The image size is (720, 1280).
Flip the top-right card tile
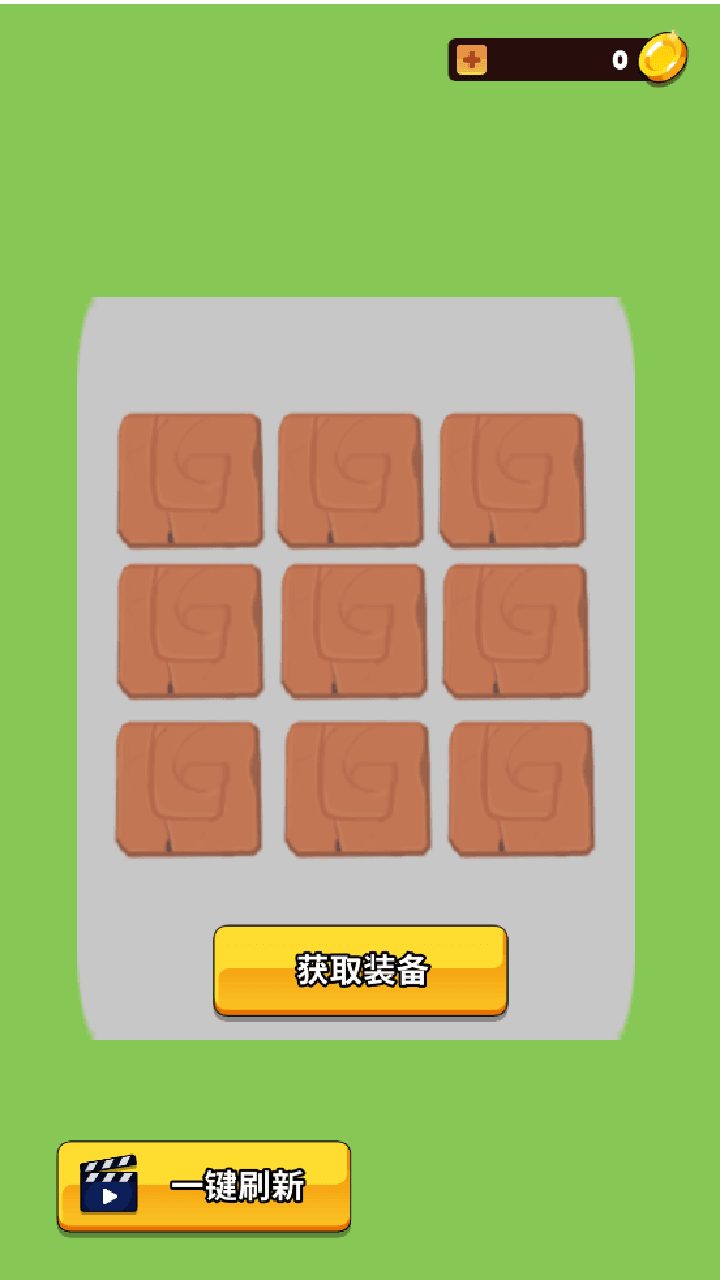[x=512, y=480]
